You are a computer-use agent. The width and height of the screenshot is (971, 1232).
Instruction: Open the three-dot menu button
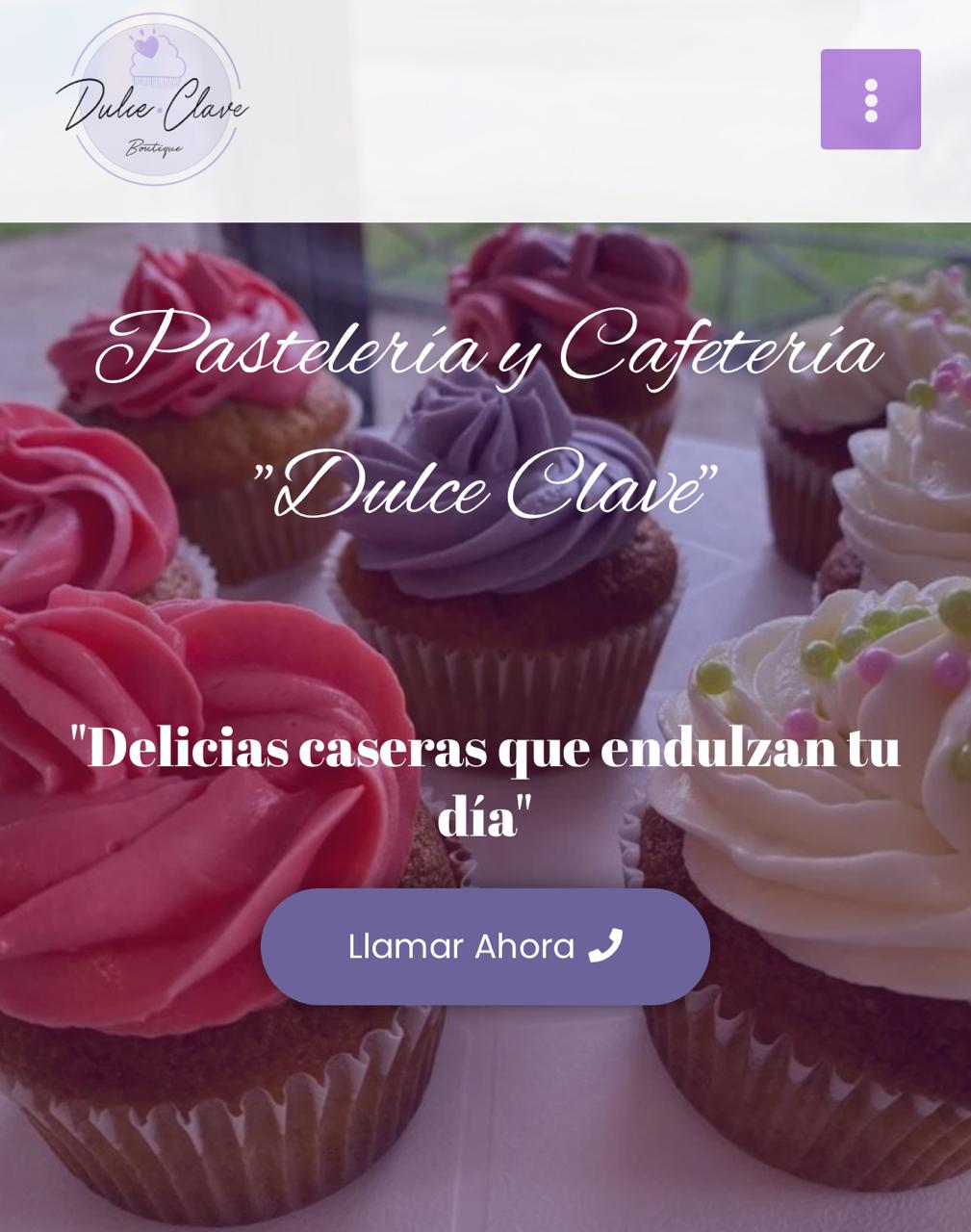click(x=870, y=100)
